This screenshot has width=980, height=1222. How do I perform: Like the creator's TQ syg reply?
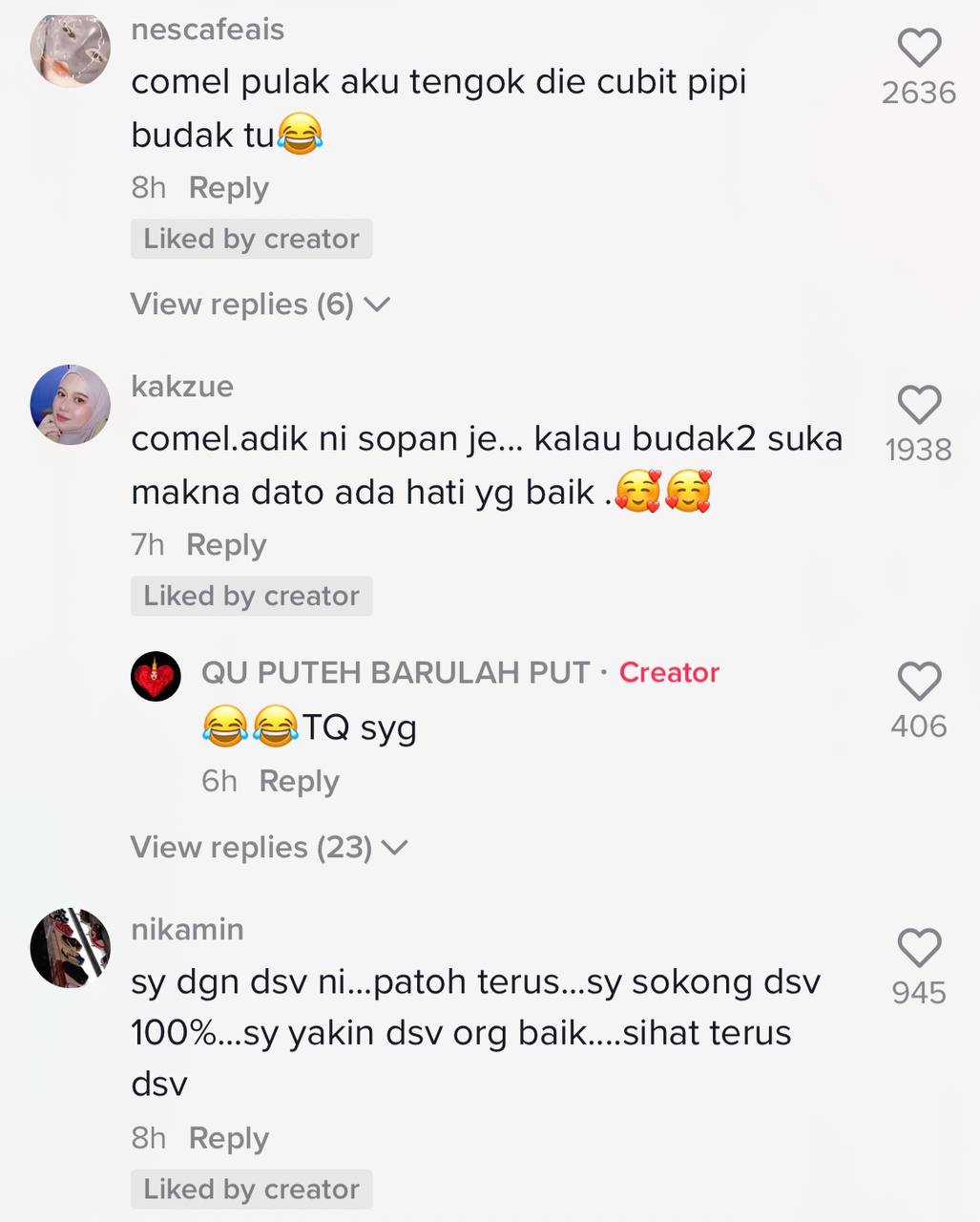click(919, 683)
